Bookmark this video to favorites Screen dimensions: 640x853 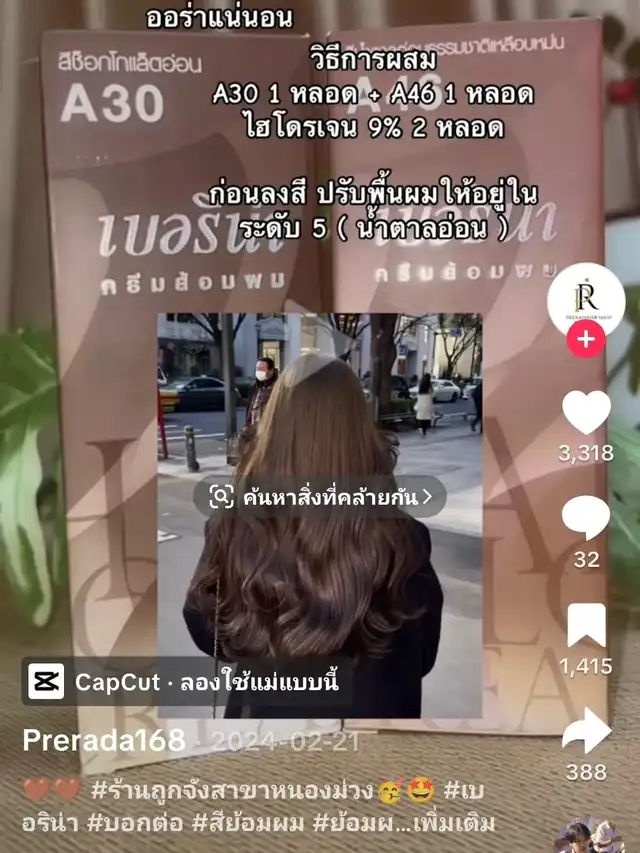click(x=586, y=626)
